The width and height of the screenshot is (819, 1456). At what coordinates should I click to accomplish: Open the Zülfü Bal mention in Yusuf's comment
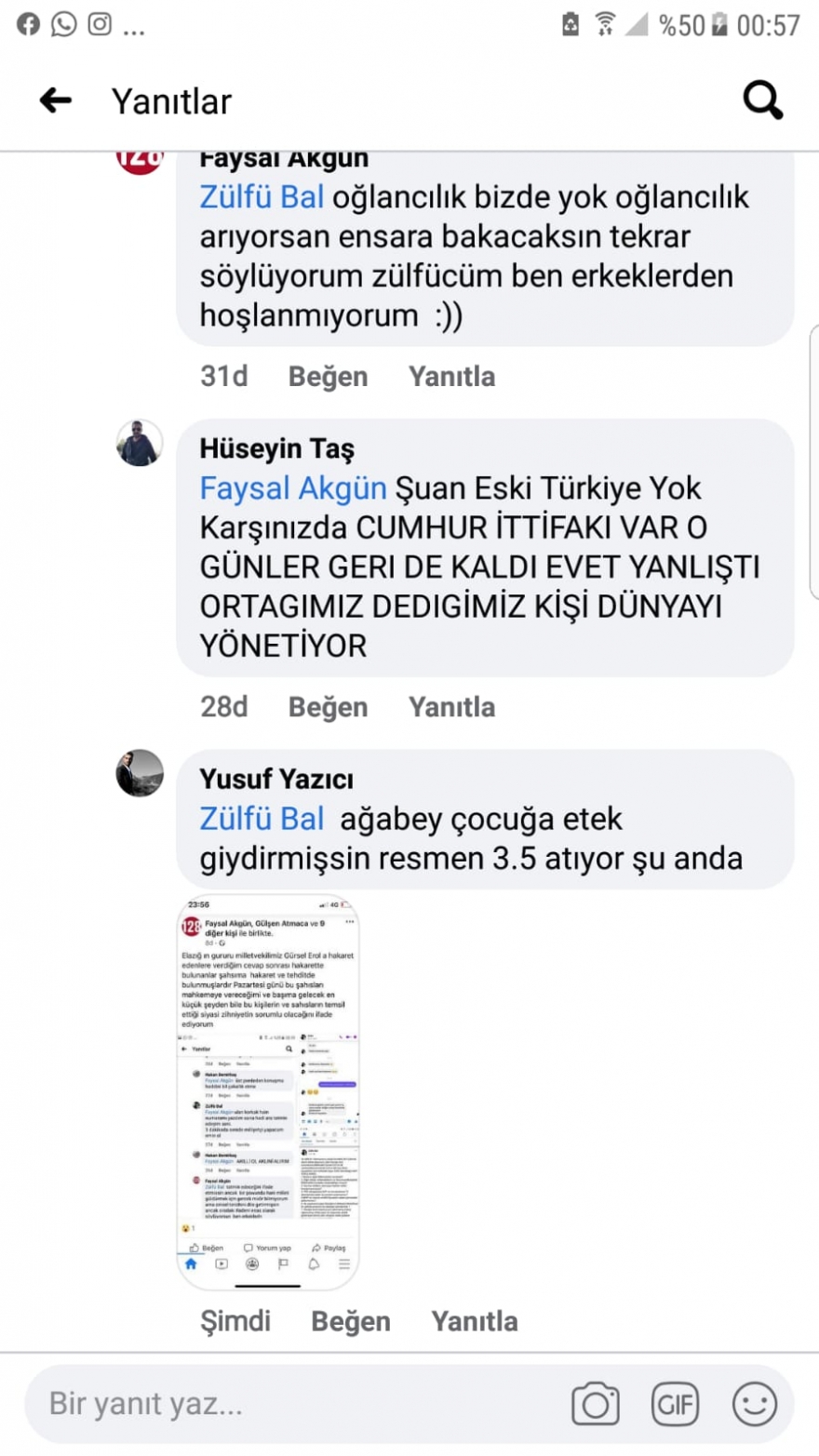click(x=262, y=820)
